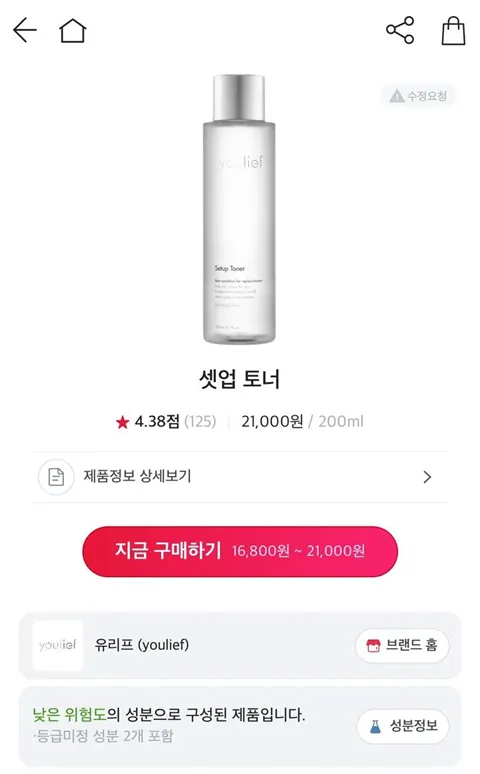Open the 셋업 토너 product image
This screenshot has height=774, width=480.
click(240, 209)
